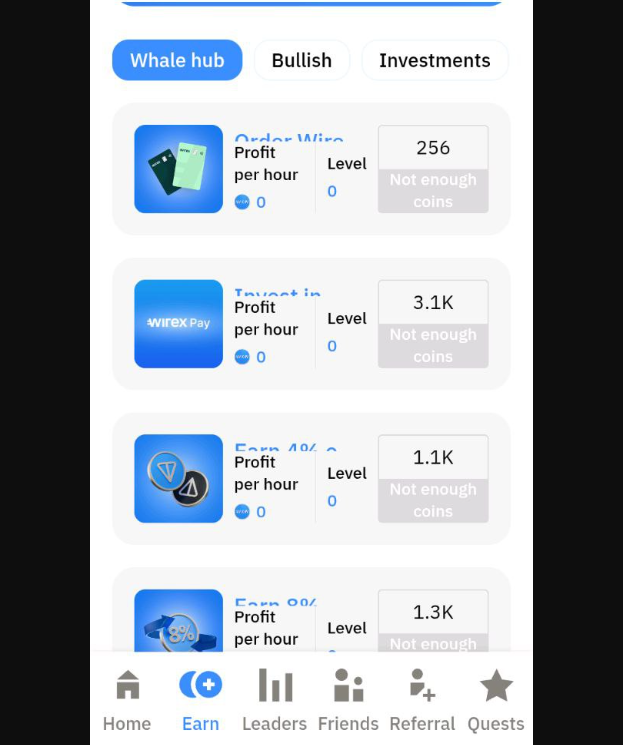This screenshot has width=623, height=745.
Task: Tap the 256 coins purchase button
Action: coord(433,169)
